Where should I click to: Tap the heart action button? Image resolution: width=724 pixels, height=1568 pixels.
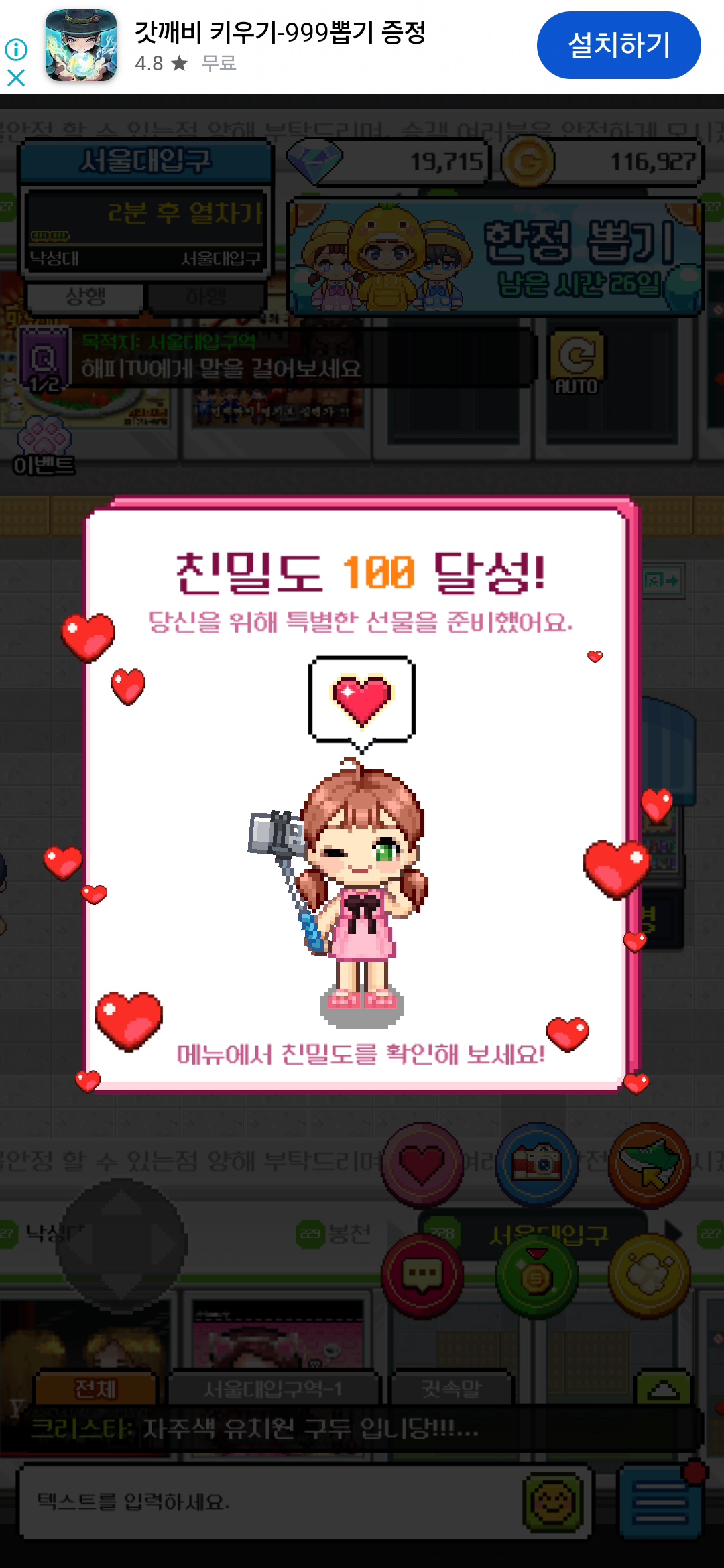422,1165
